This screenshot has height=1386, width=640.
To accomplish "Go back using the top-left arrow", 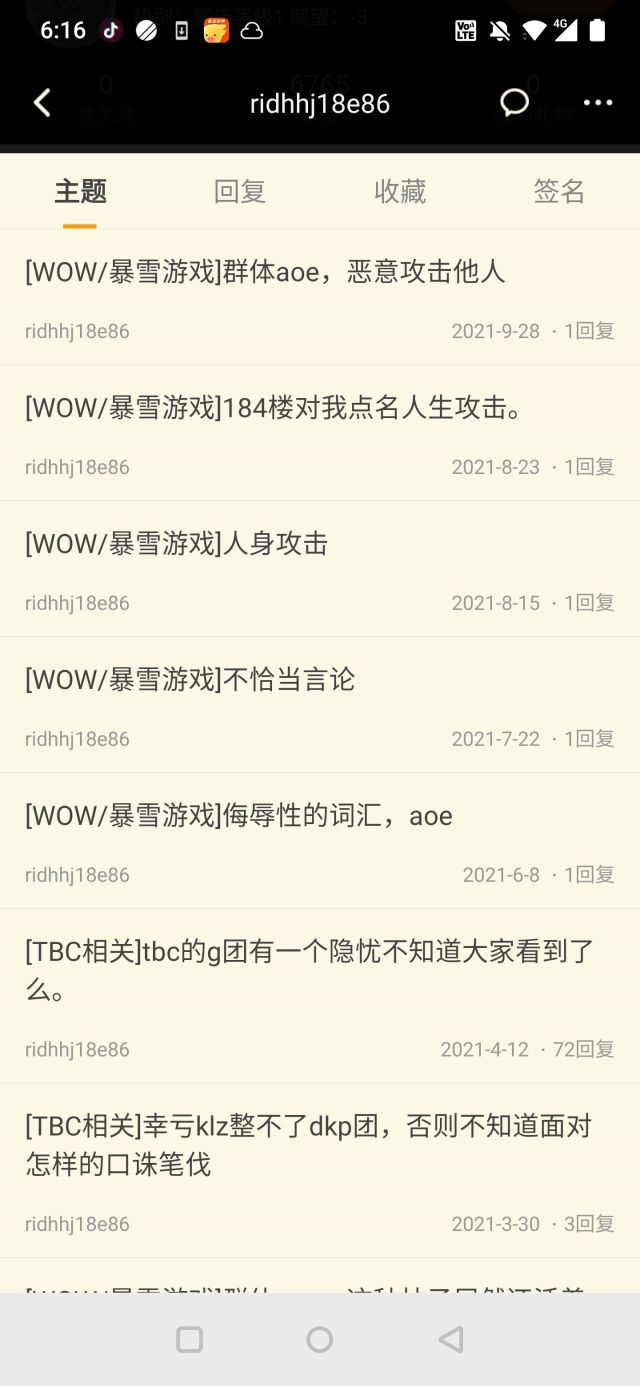I will [42, 103].
